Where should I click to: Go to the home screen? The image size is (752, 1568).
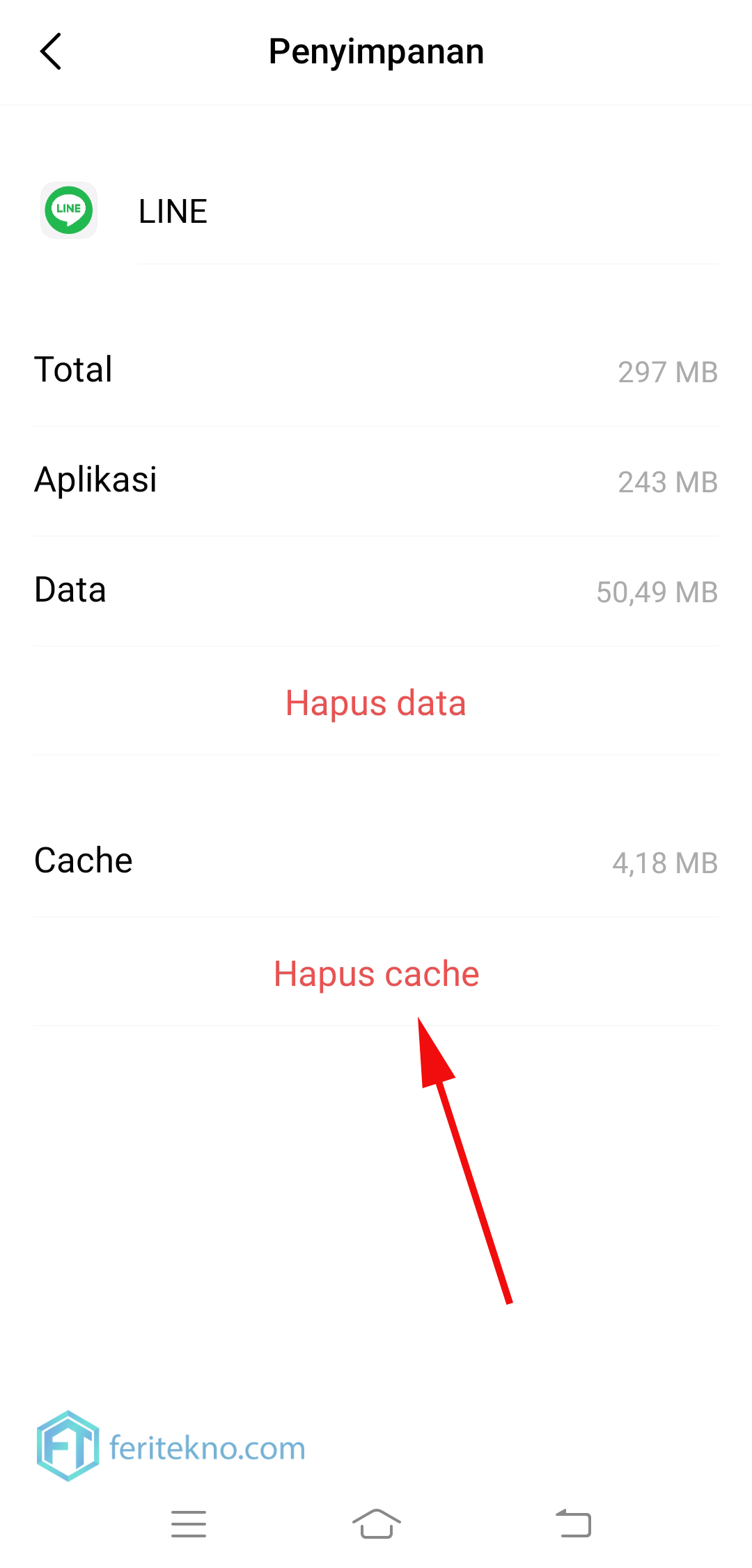(x=376, y=1524)
